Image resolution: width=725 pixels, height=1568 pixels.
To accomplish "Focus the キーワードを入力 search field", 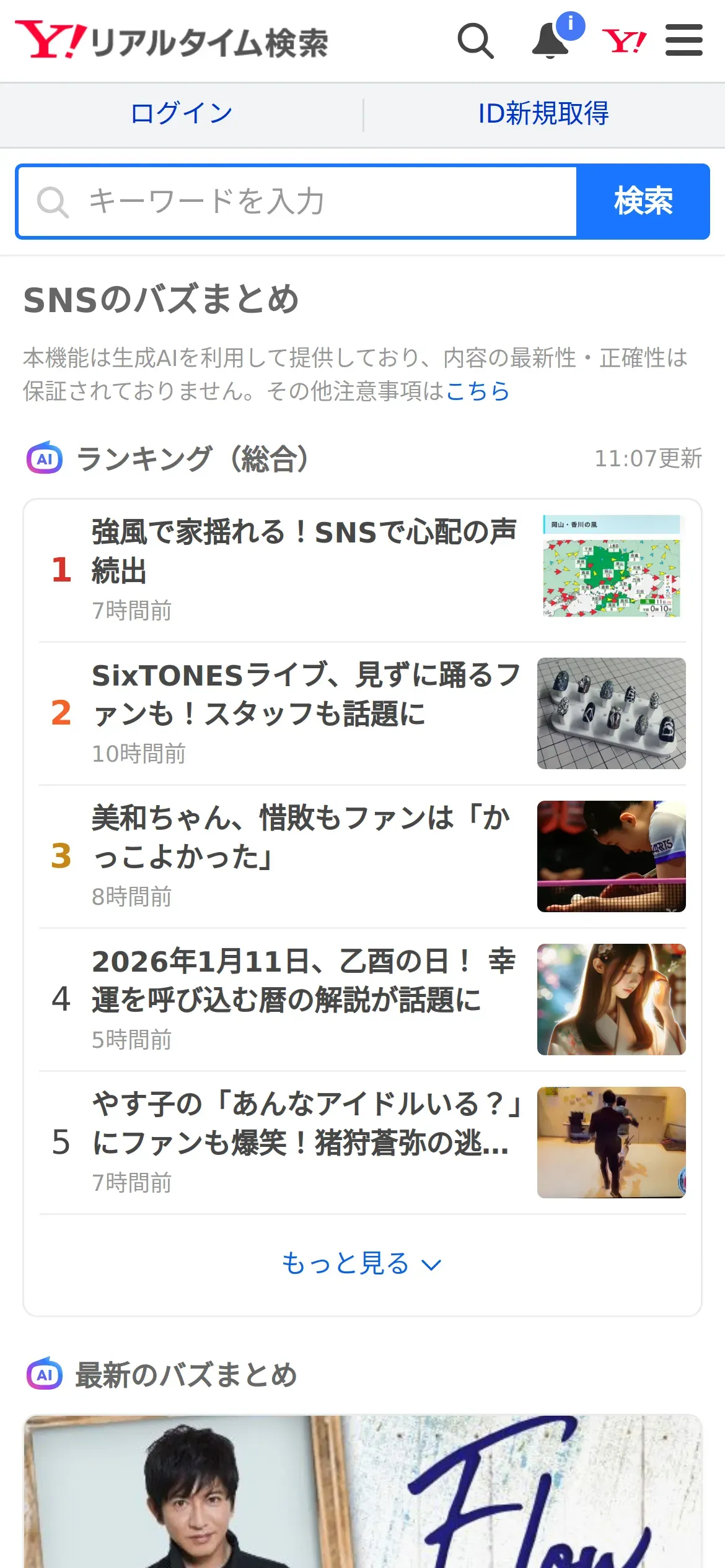I will click(297, 202).
